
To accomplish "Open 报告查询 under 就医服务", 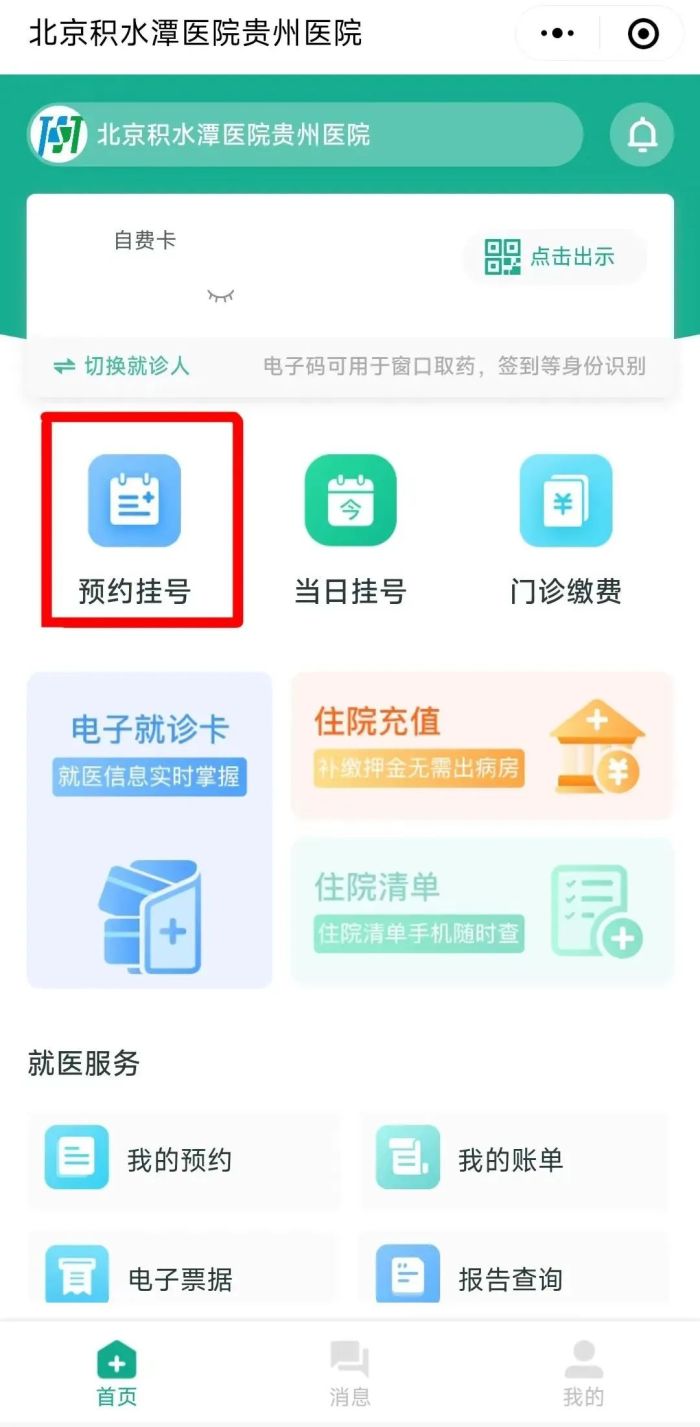I will tap(512, 1277).
